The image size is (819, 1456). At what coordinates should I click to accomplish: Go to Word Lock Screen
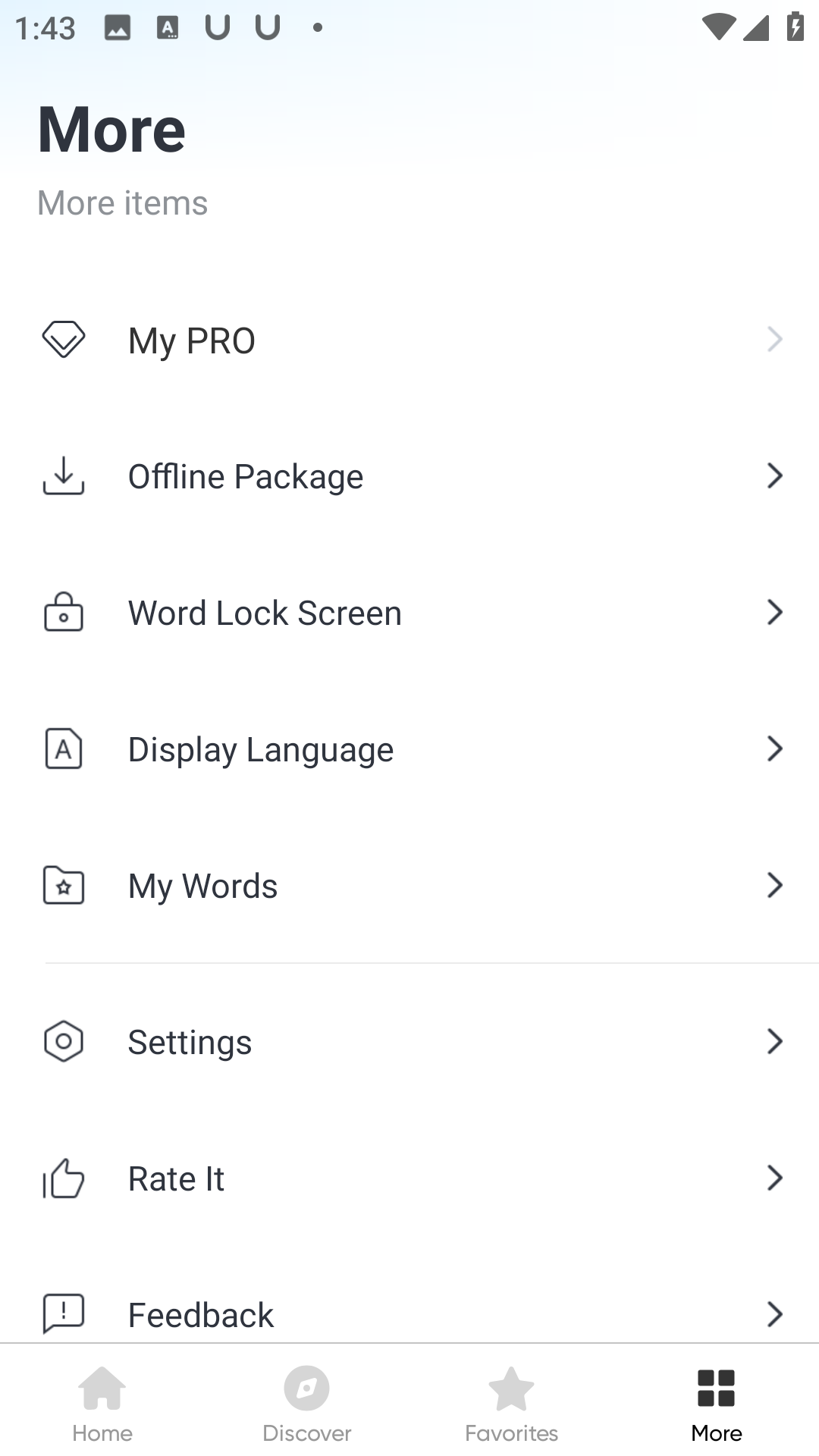coord(409,613)
